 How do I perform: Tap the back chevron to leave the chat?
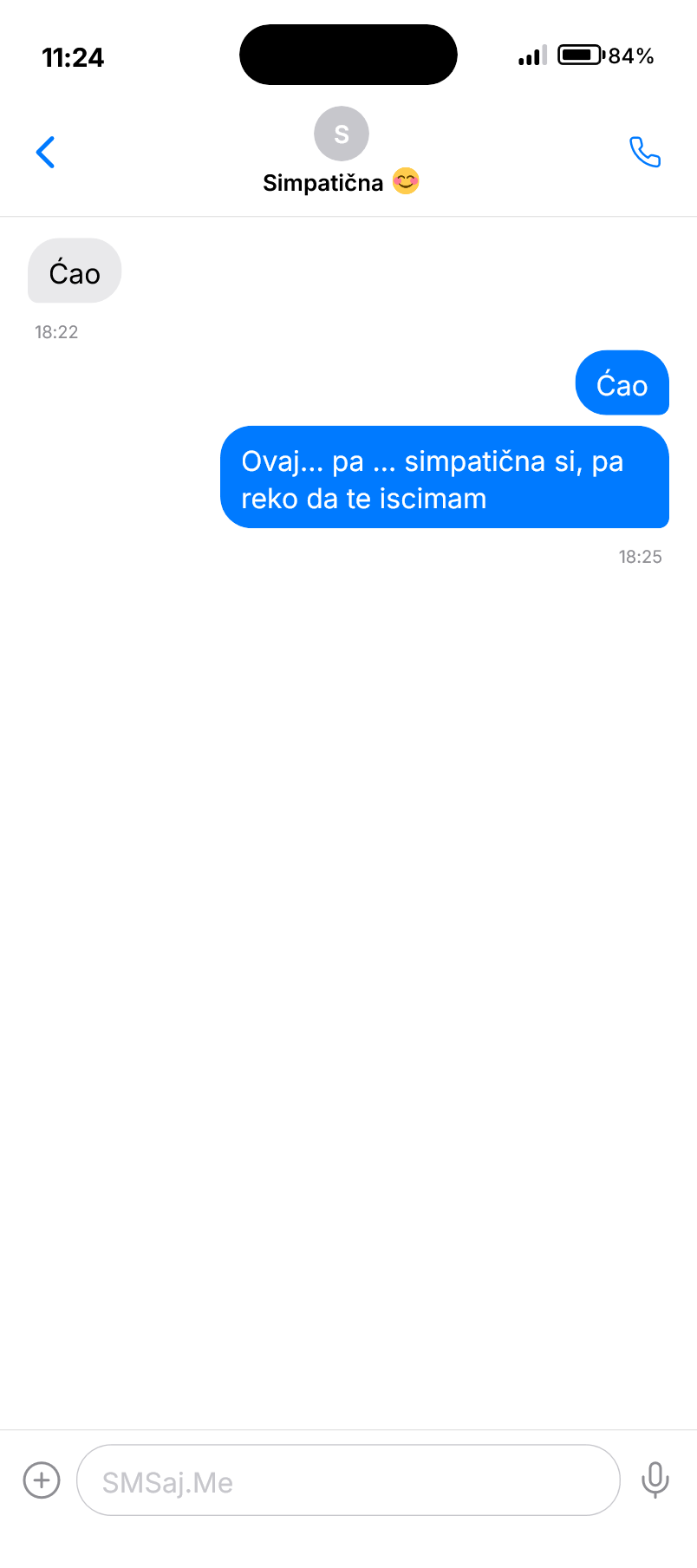point(45,152)
